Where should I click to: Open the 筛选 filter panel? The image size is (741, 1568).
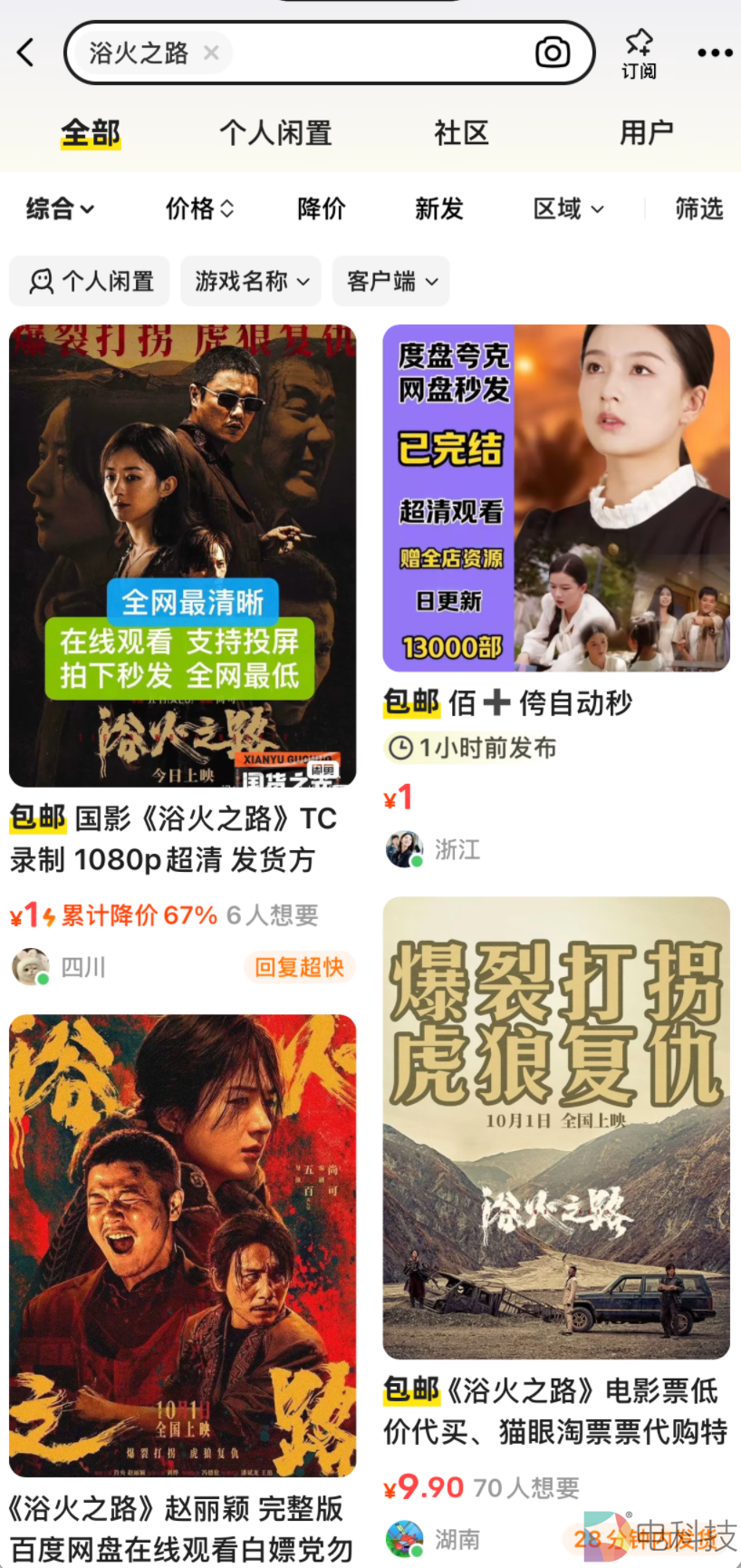[x=699, y=208]
